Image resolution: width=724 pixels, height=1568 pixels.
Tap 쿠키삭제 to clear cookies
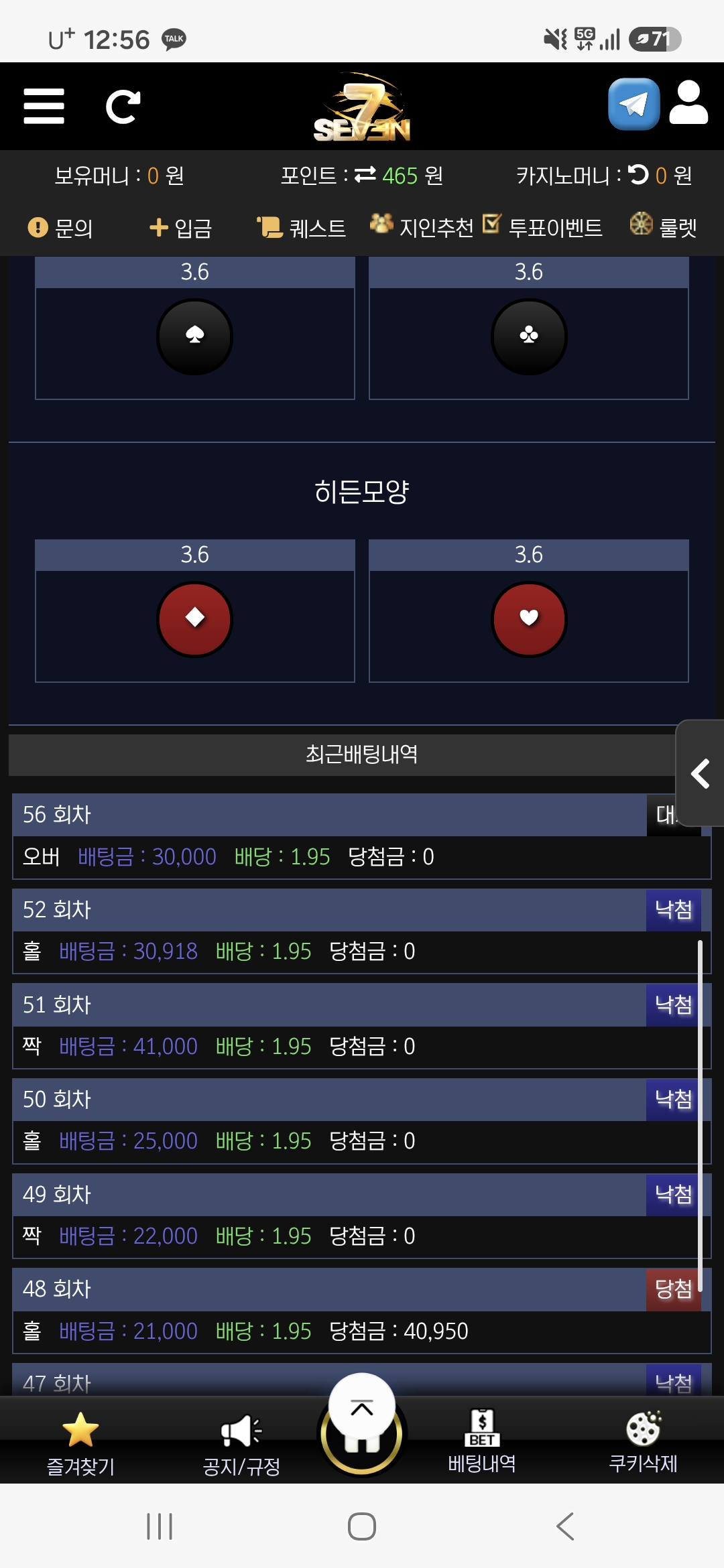point(643,1441)
